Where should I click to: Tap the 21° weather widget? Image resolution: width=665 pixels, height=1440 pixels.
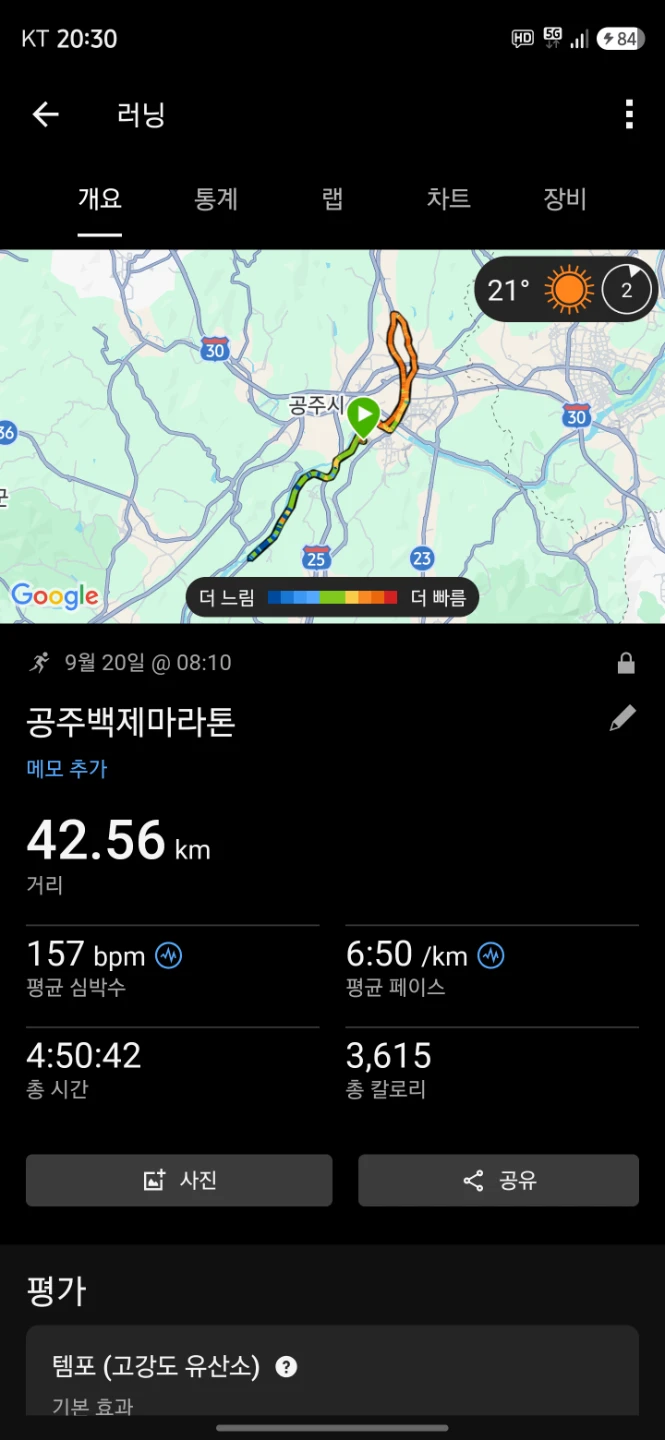point(566,291)
